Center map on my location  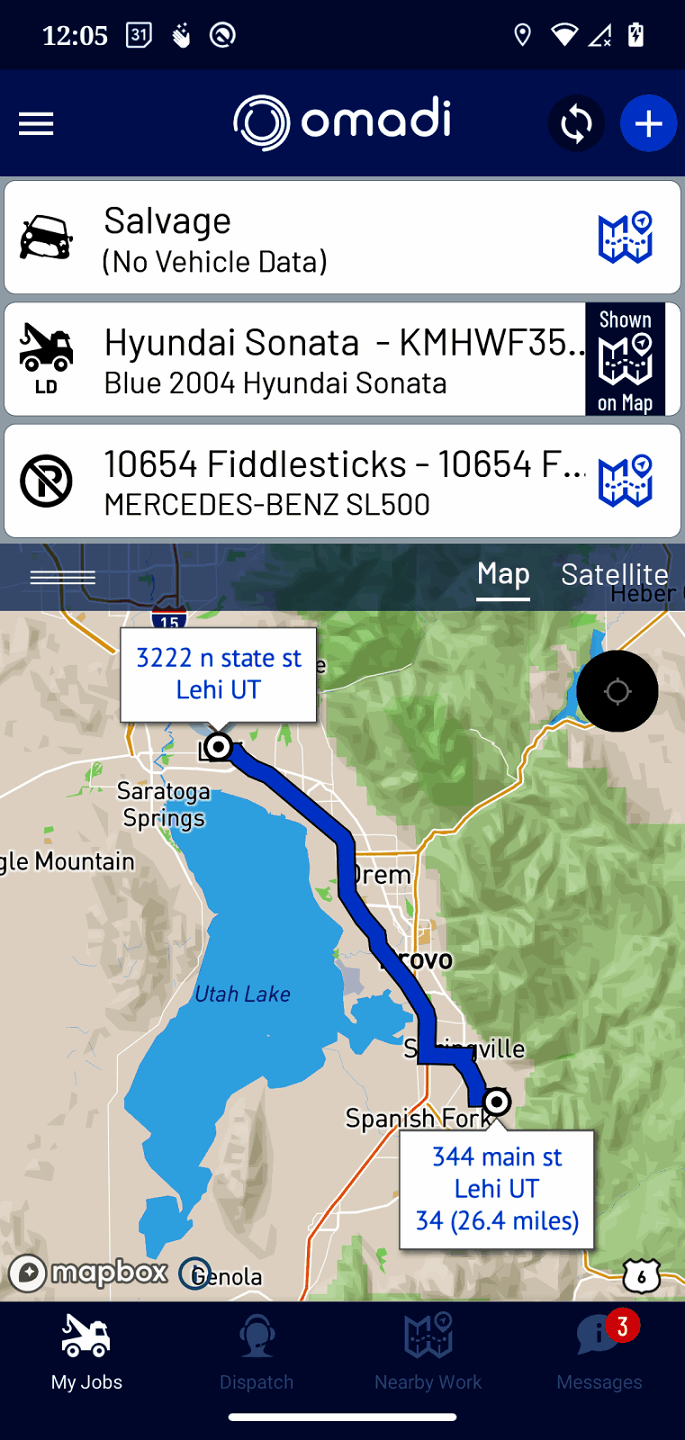(617, 691)
